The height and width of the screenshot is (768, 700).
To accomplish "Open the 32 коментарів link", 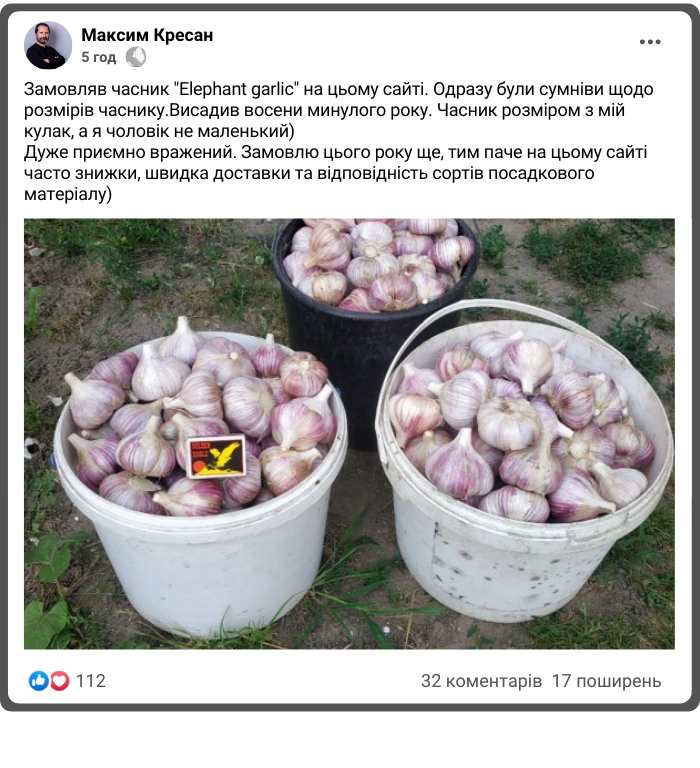I will [x=481, y=681].
